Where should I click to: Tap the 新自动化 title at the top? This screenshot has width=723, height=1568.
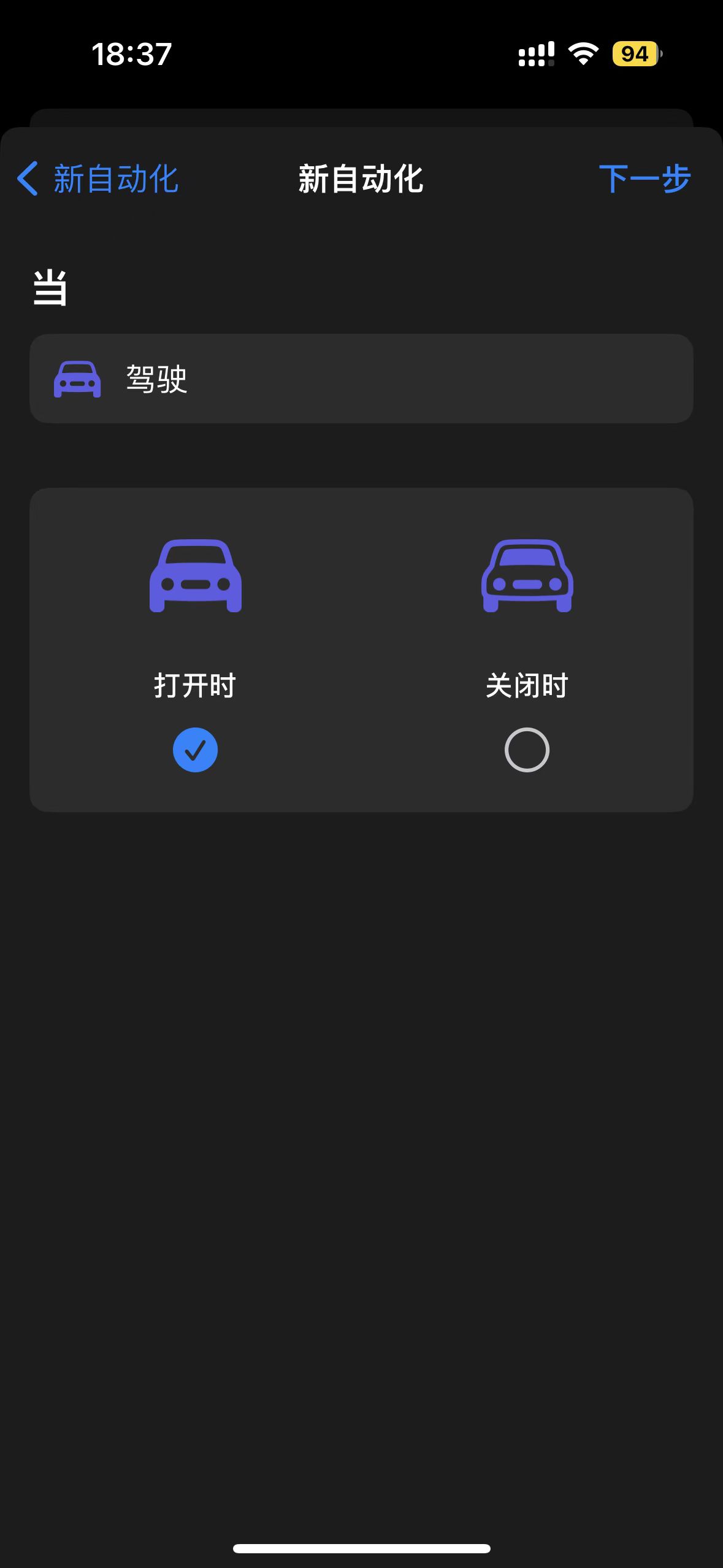point(361,179)
